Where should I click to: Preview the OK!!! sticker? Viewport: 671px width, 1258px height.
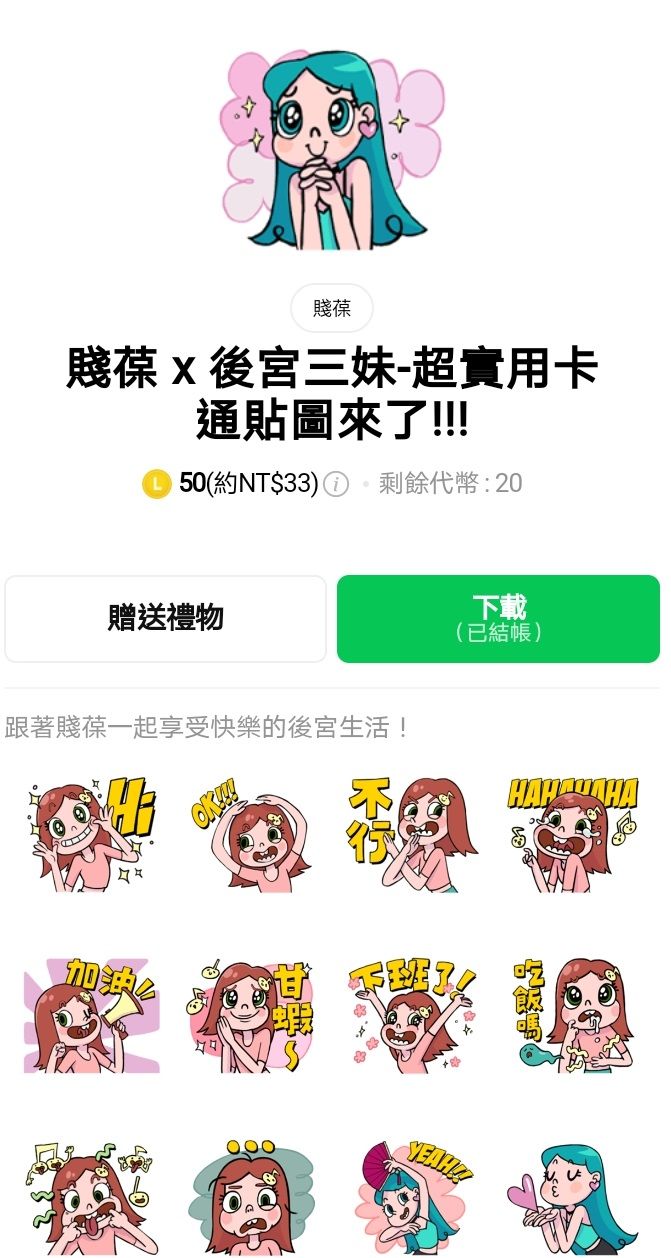pyautogui.click(x=251, y=833)
